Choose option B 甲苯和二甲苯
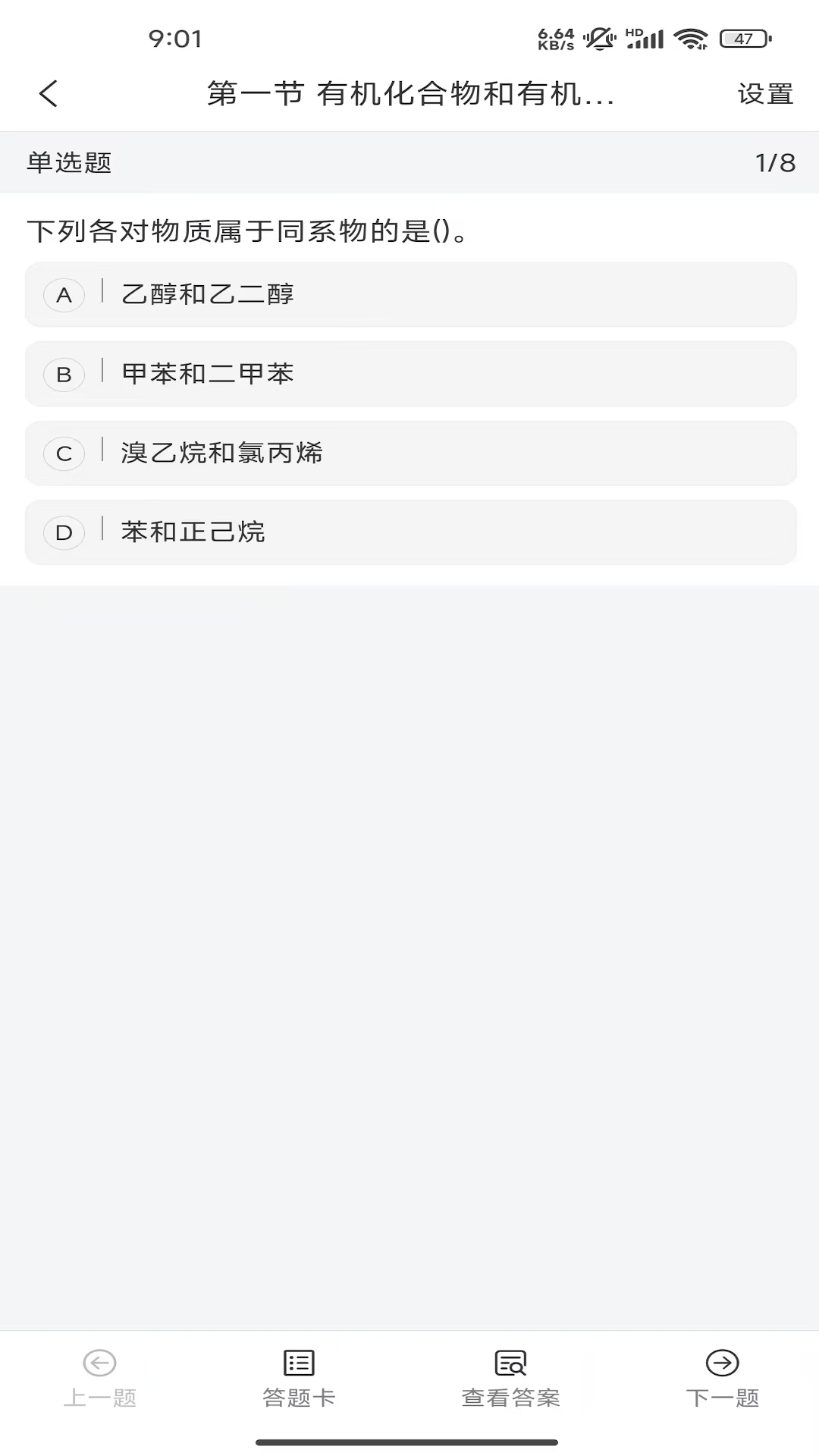819x1456 pixels. 409,374
